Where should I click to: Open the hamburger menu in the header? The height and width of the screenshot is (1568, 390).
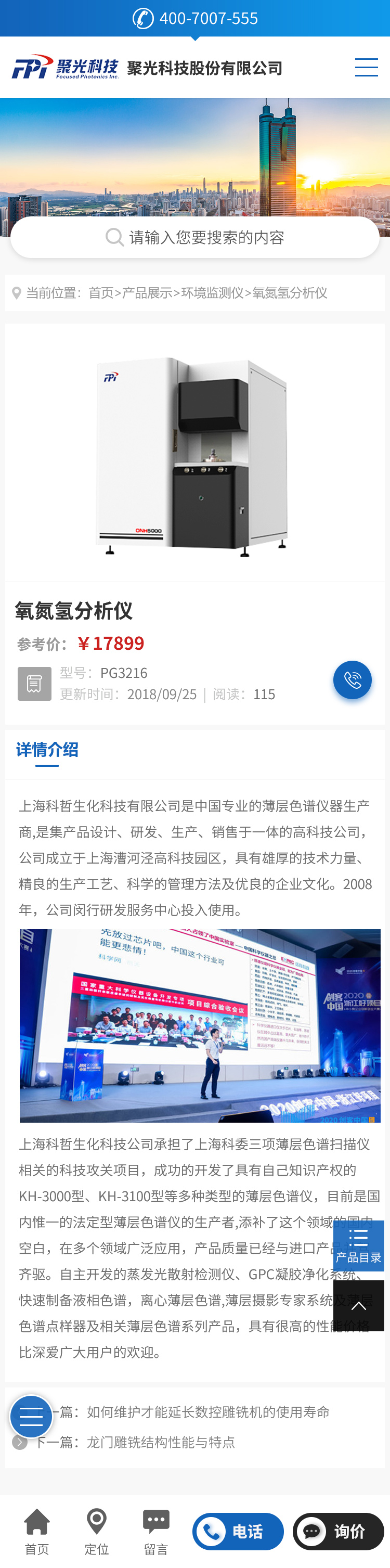366,67
